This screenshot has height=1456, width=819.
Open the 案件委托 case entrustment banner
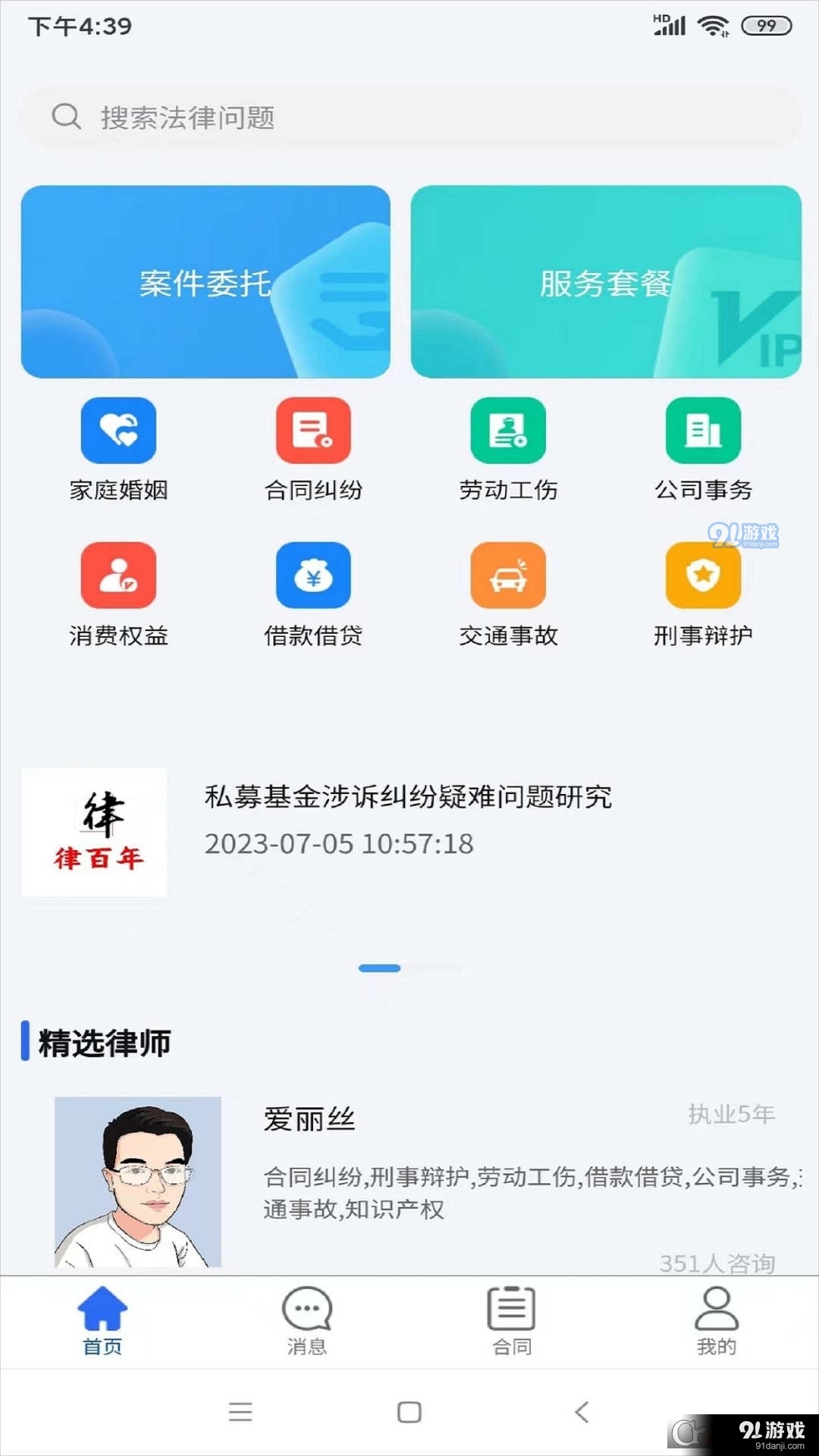pos(206,281)
